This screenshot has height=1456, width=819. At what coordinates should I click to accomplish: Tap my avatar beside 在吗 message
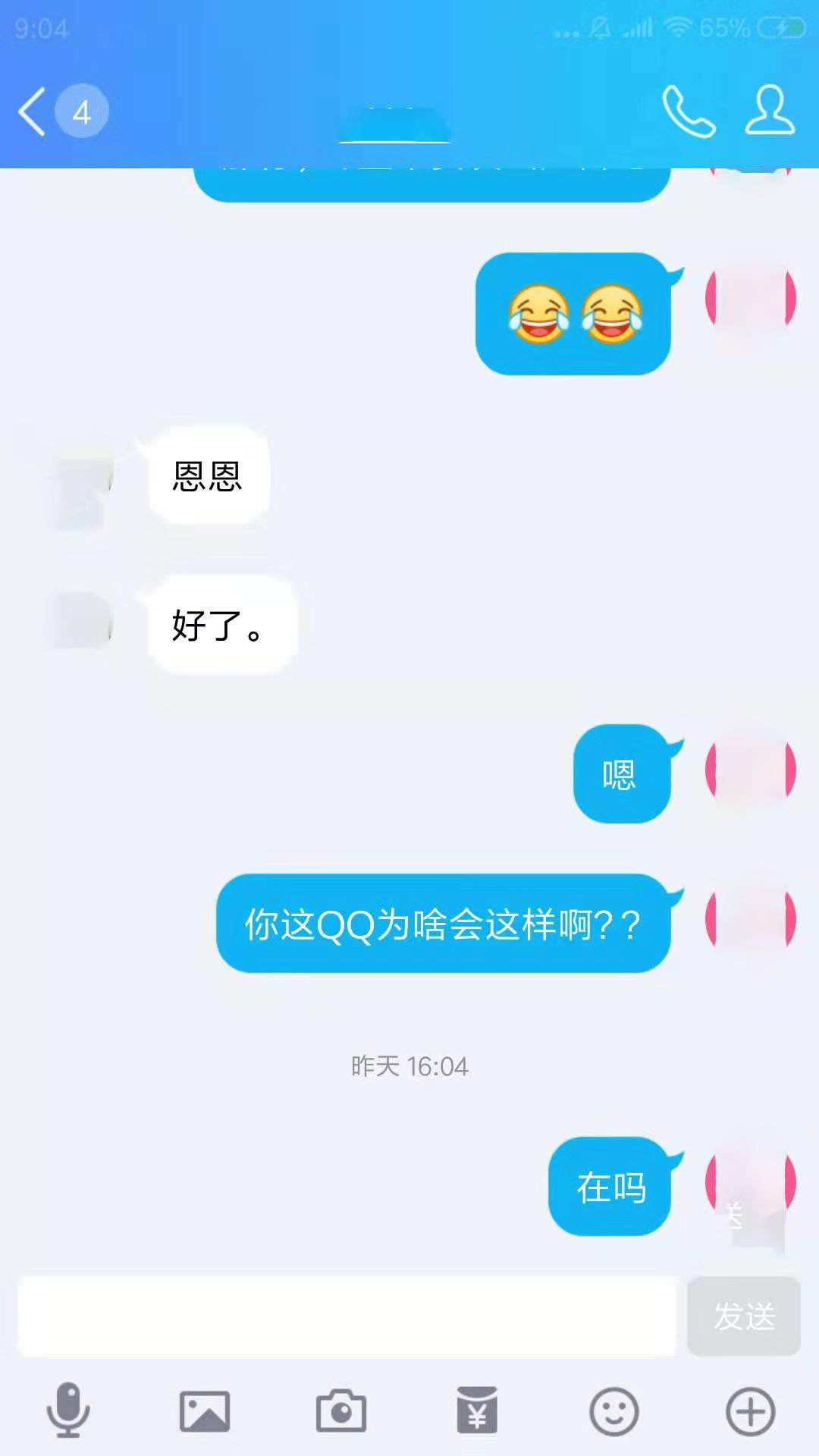pos(750,1183)
